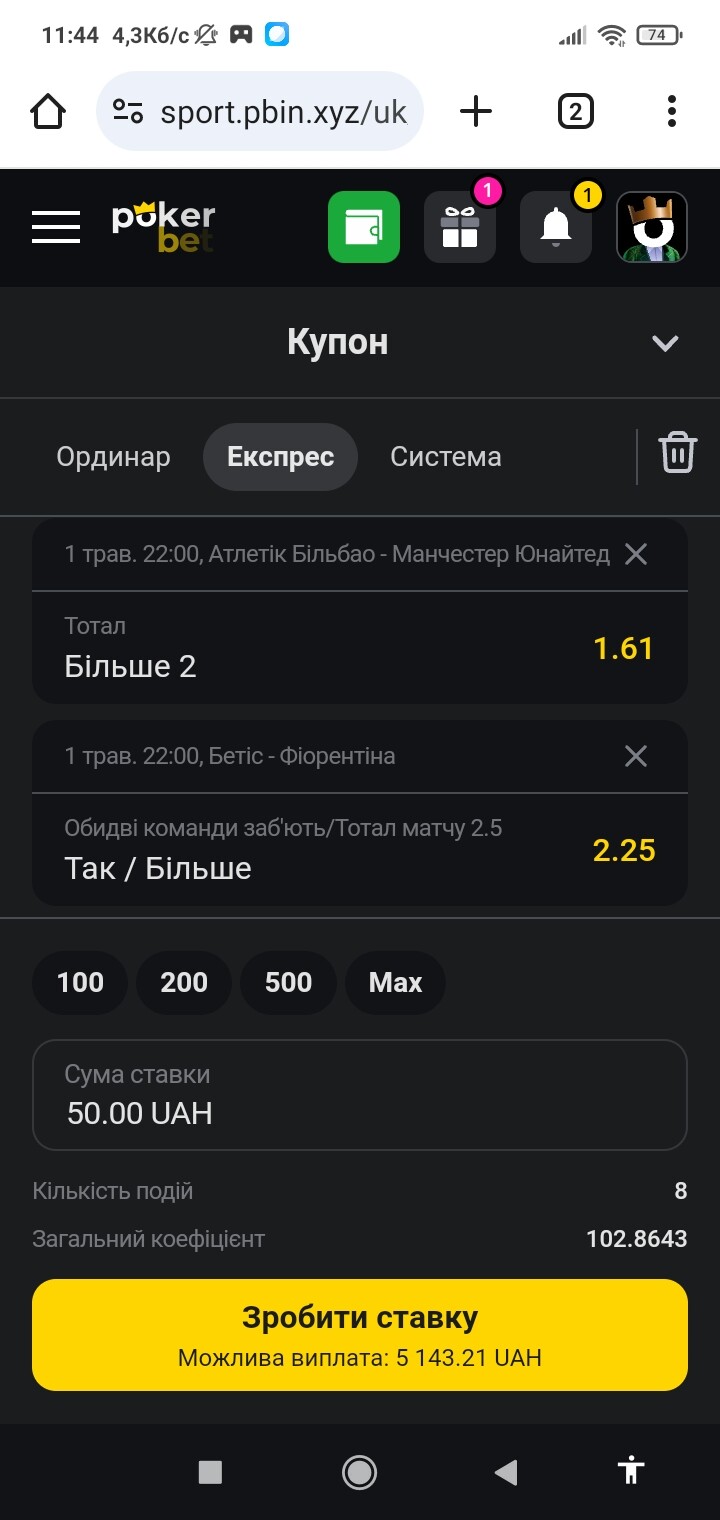
Task: Collapse the Купон panel chevron
Action: point(665,343)
